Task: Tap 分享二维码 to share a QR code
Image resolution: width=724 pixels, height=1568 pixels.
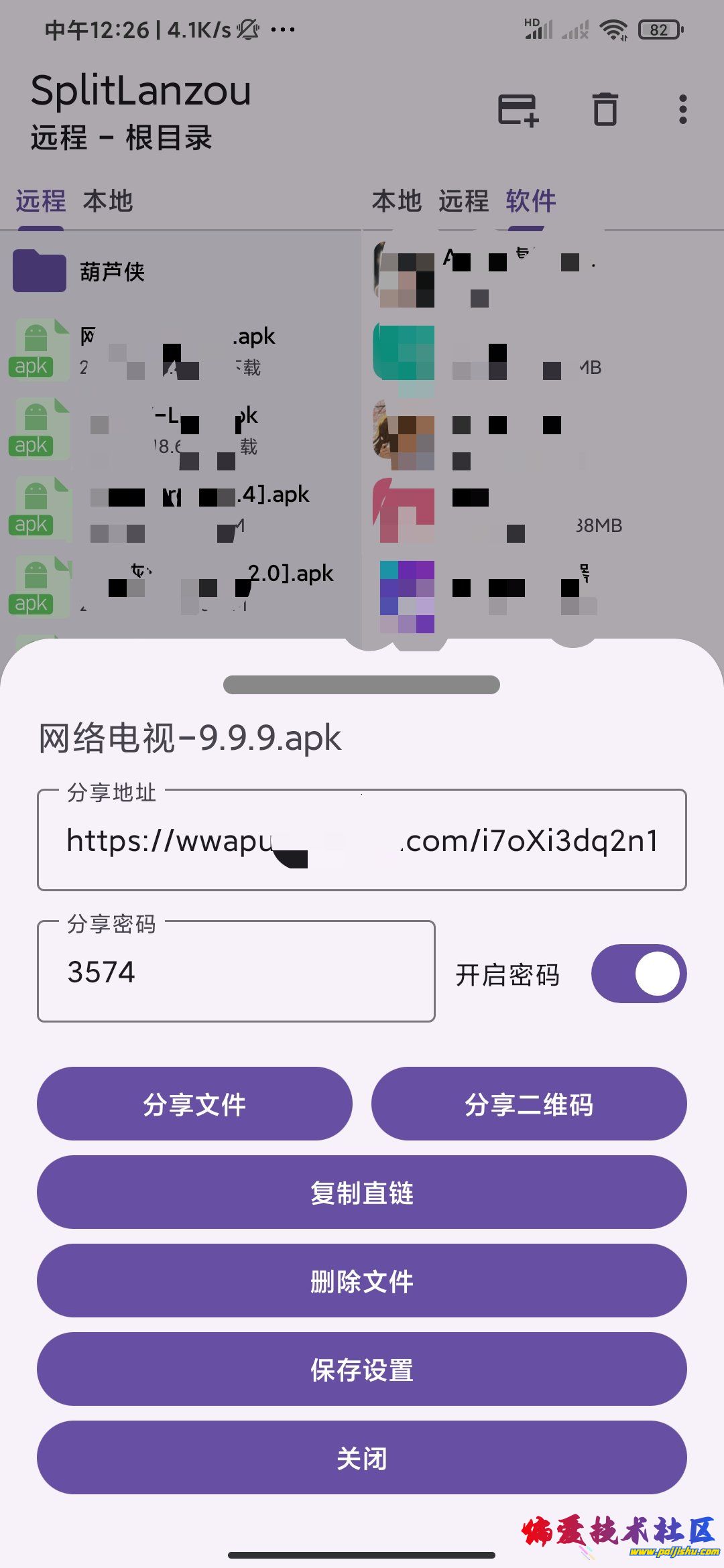Action: tap(530, 1104)
